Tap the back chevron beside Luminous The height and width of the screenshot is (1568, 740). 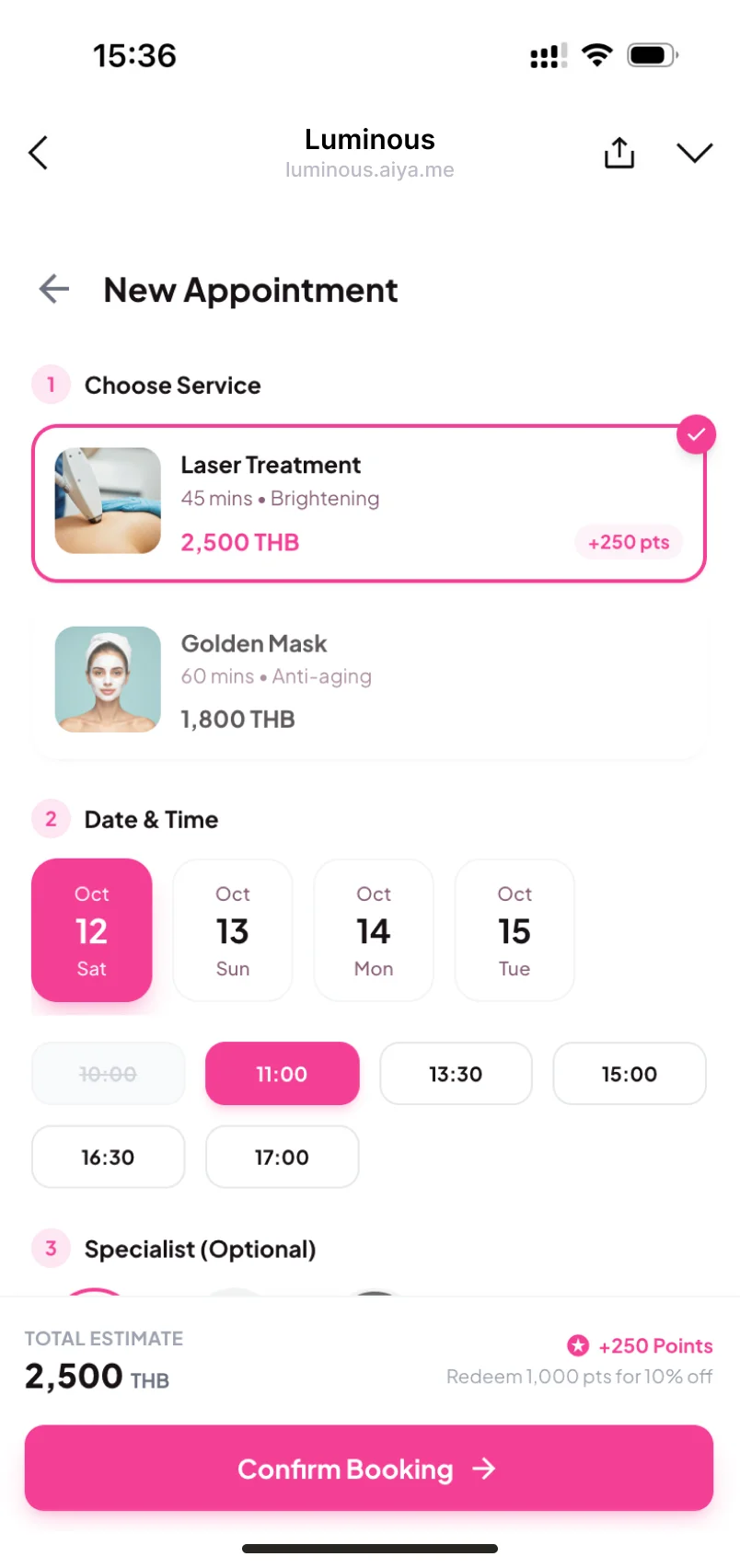pyautogui.click(x=38, y=153)
